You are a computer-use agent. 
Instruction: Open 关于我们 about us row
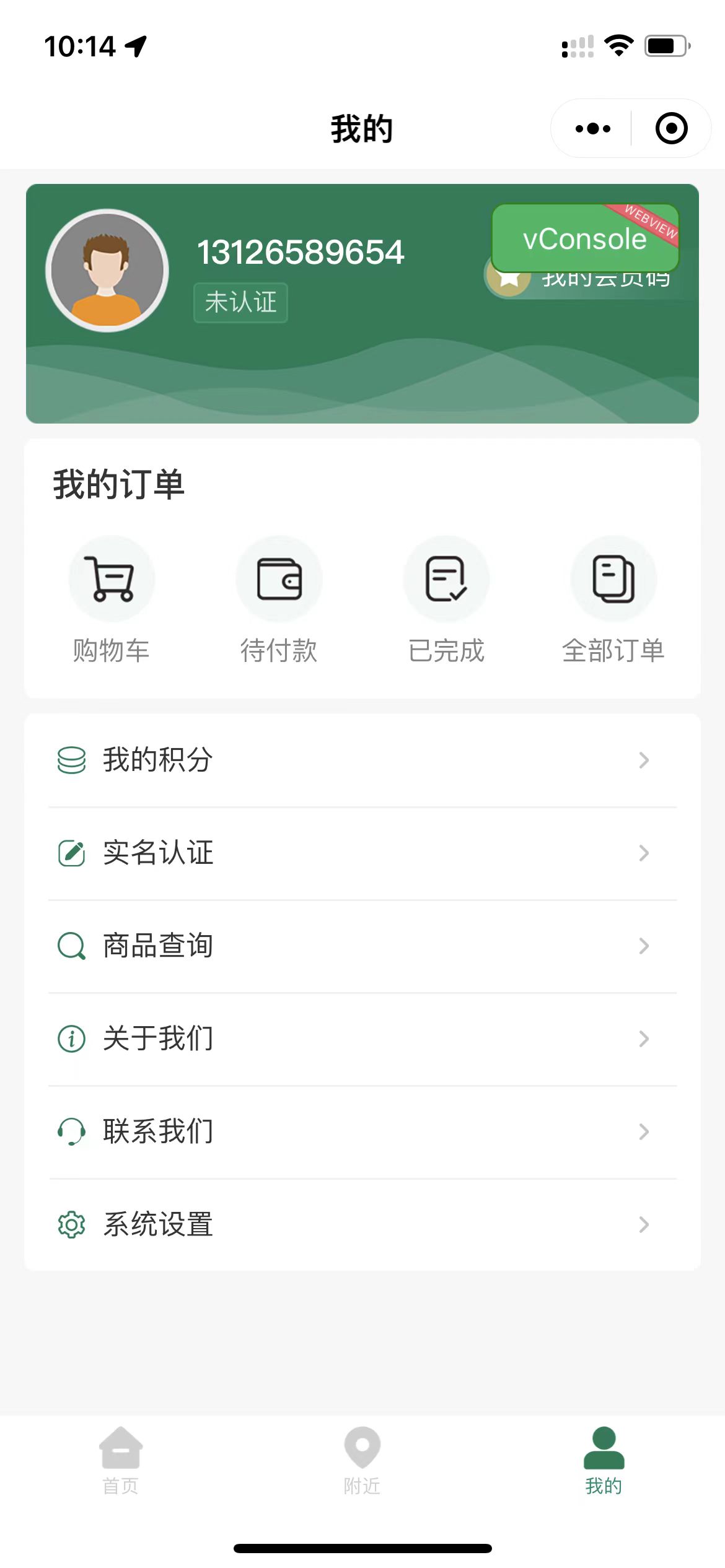pos(362,1039)
